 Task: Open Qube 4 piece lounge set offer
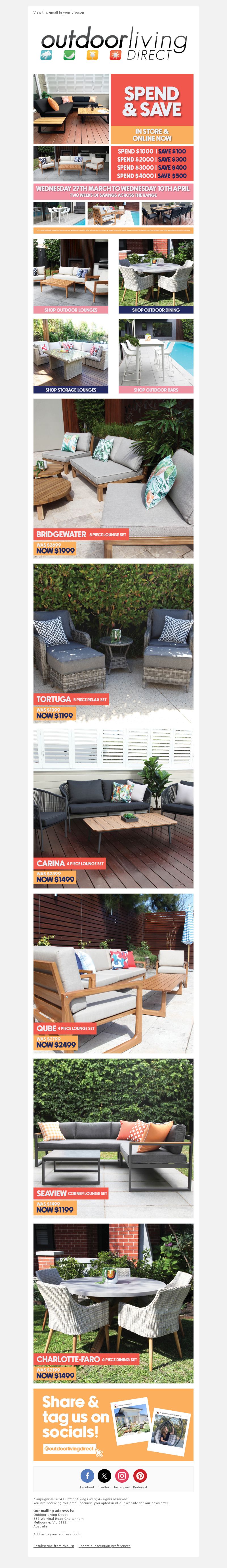click(113, 973)
